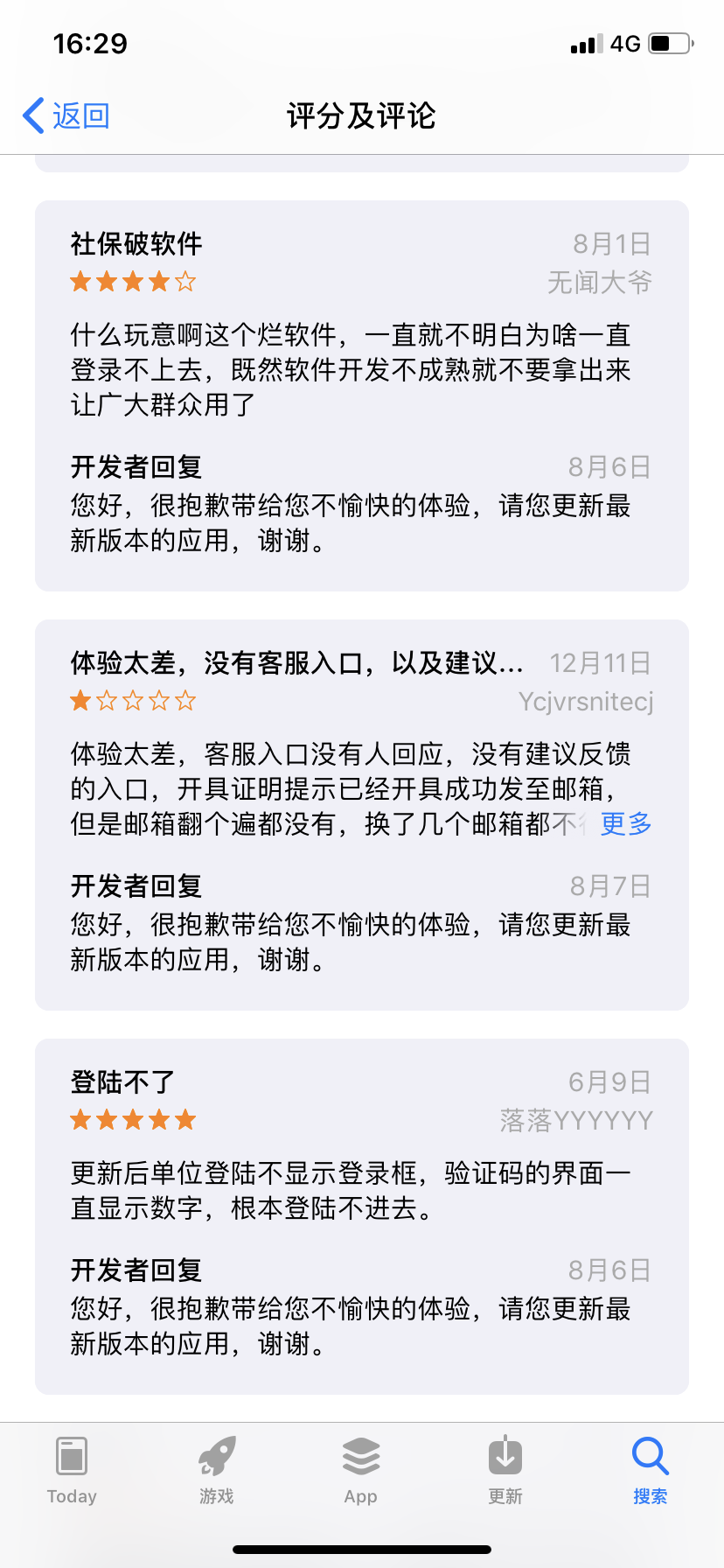Expand the review with the 更多 link
Viewport: 724px width, 1568px height.
pos(626,823)
